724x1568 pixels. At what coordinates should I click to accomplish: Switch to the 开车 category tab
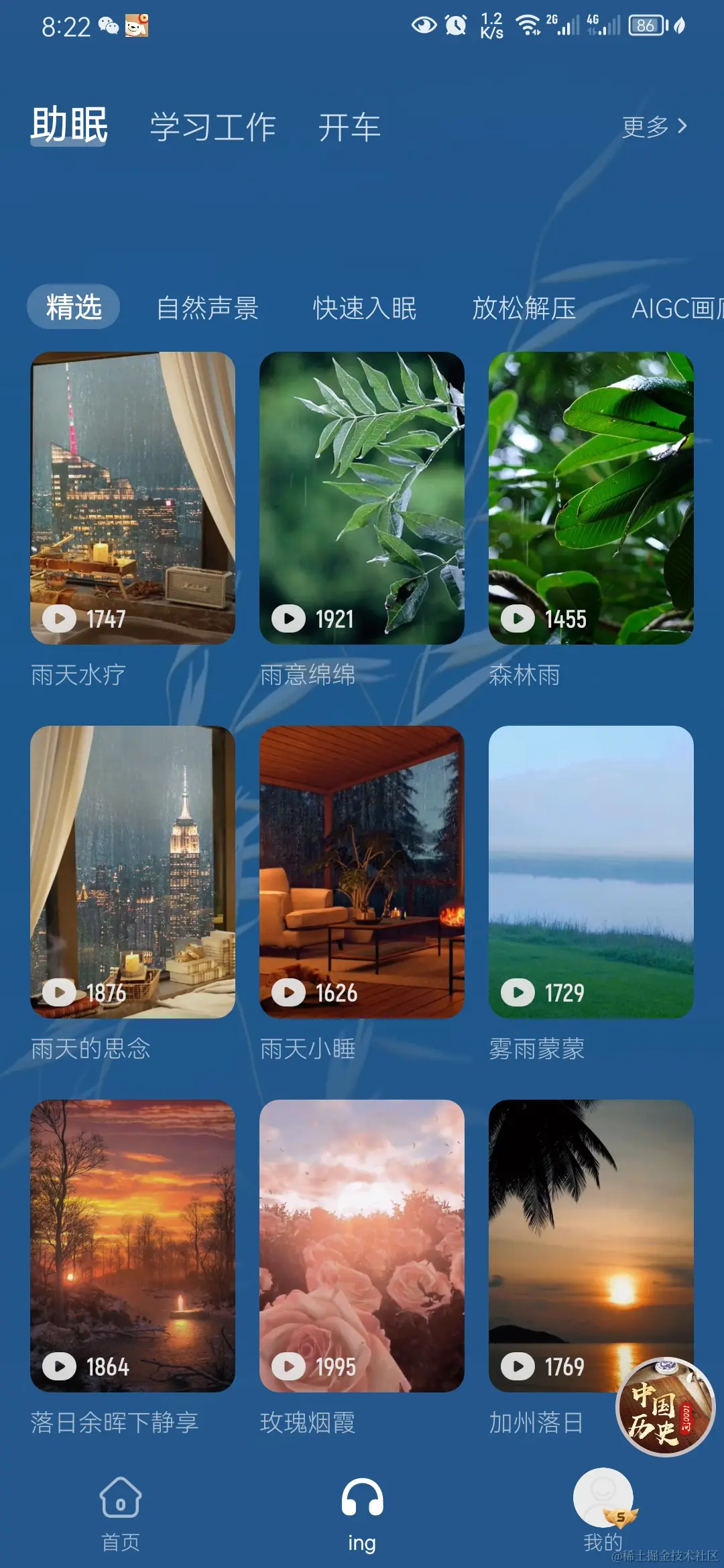[x=349, y=127]
